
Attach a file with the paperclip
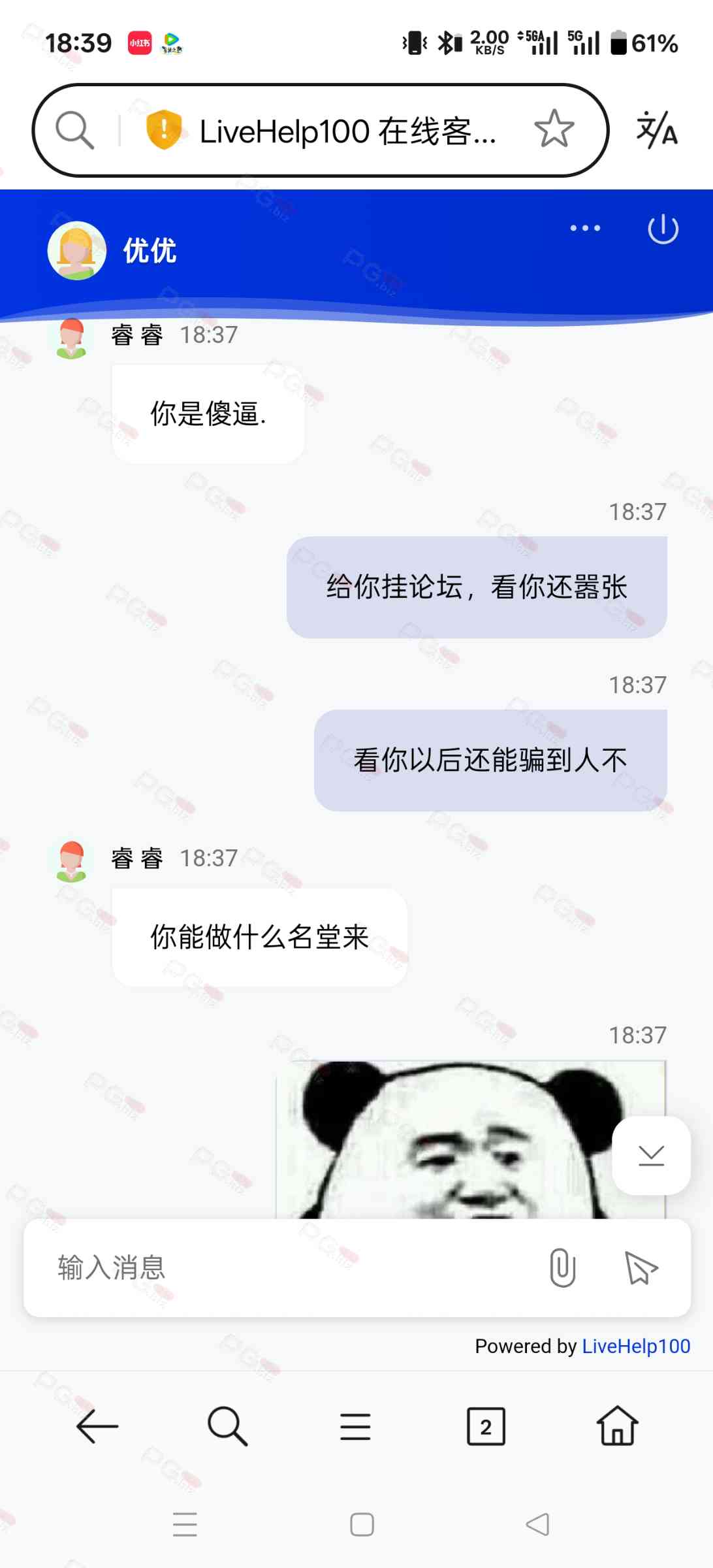click(x=562, y=1267)
